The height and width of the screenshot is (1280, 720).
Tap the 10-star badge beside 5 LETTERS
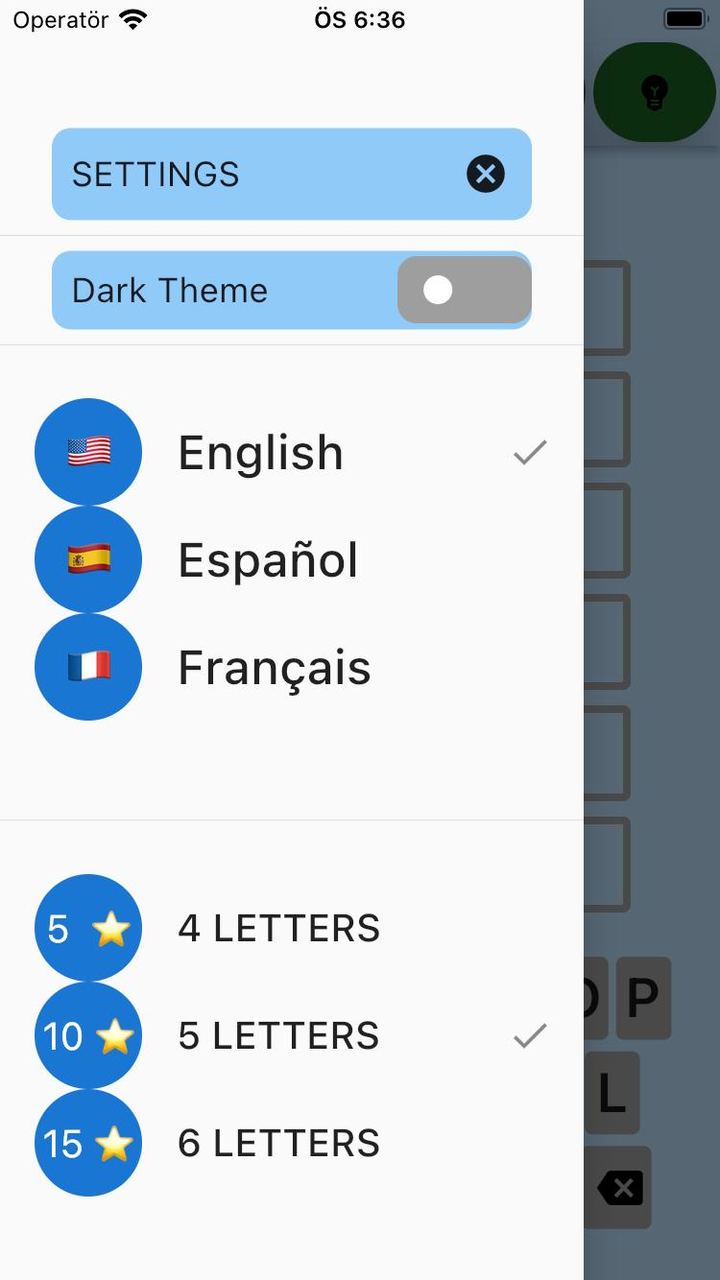pyautogui.click(x=88, y=1036)
